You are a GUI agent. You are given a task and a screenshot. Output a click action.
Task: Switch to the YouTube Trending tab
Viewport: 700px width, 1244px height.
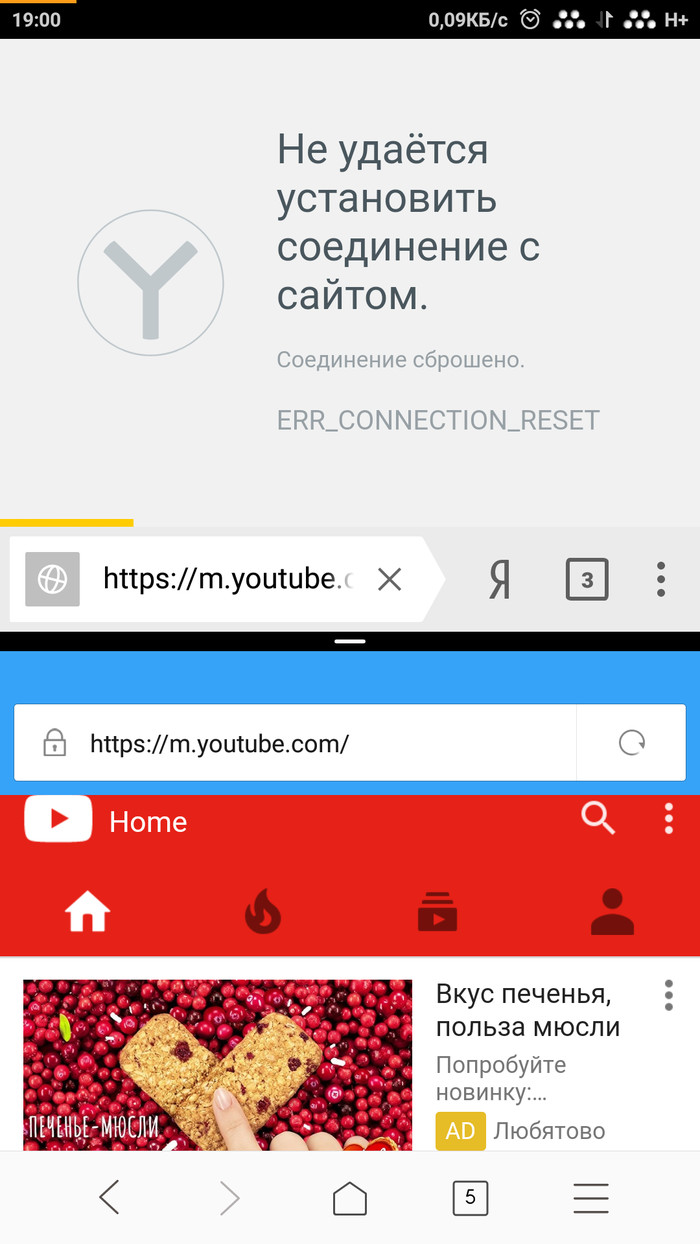[x=263, y=912]
